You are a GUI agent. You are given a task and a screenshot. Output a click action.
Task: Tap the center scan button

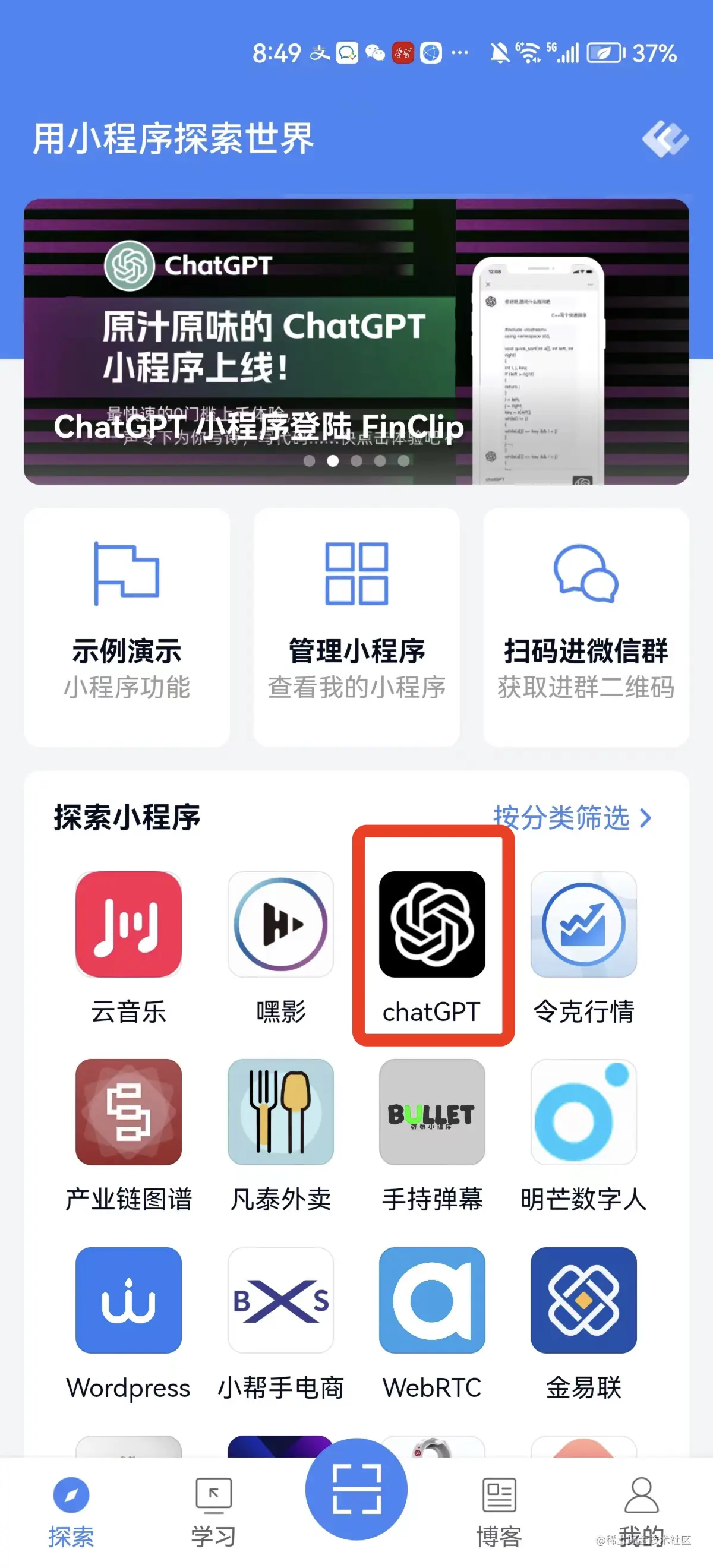coord(356,1488)
